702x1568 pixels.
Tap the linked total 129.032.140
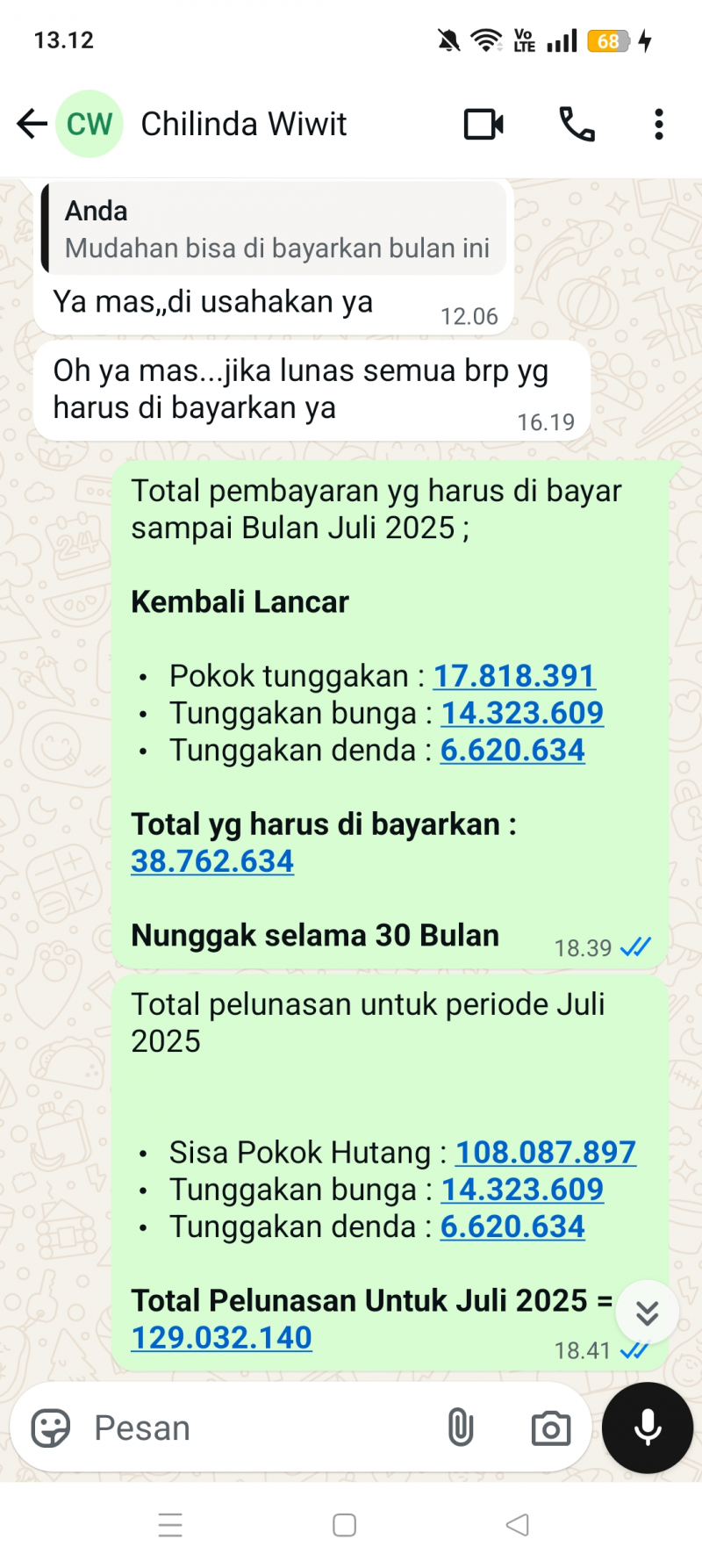tap(221, 1337)
